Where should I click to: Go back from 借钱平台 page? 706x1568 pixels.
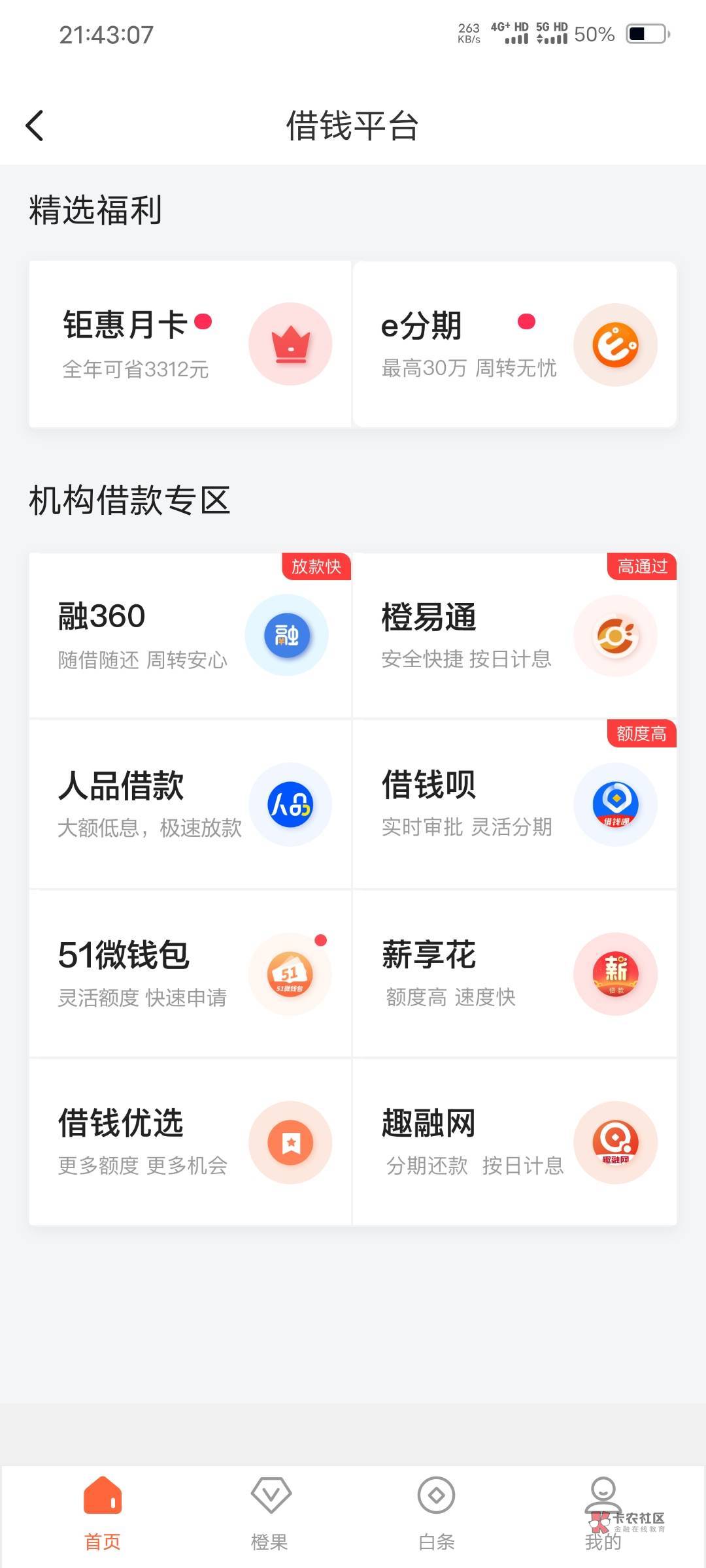point(34,125)
